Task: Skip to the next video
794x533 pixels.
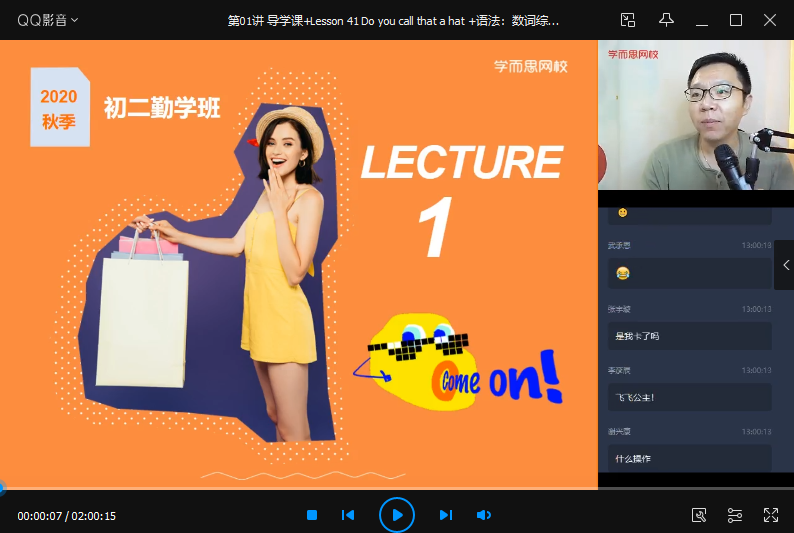Action: (446, 515)
